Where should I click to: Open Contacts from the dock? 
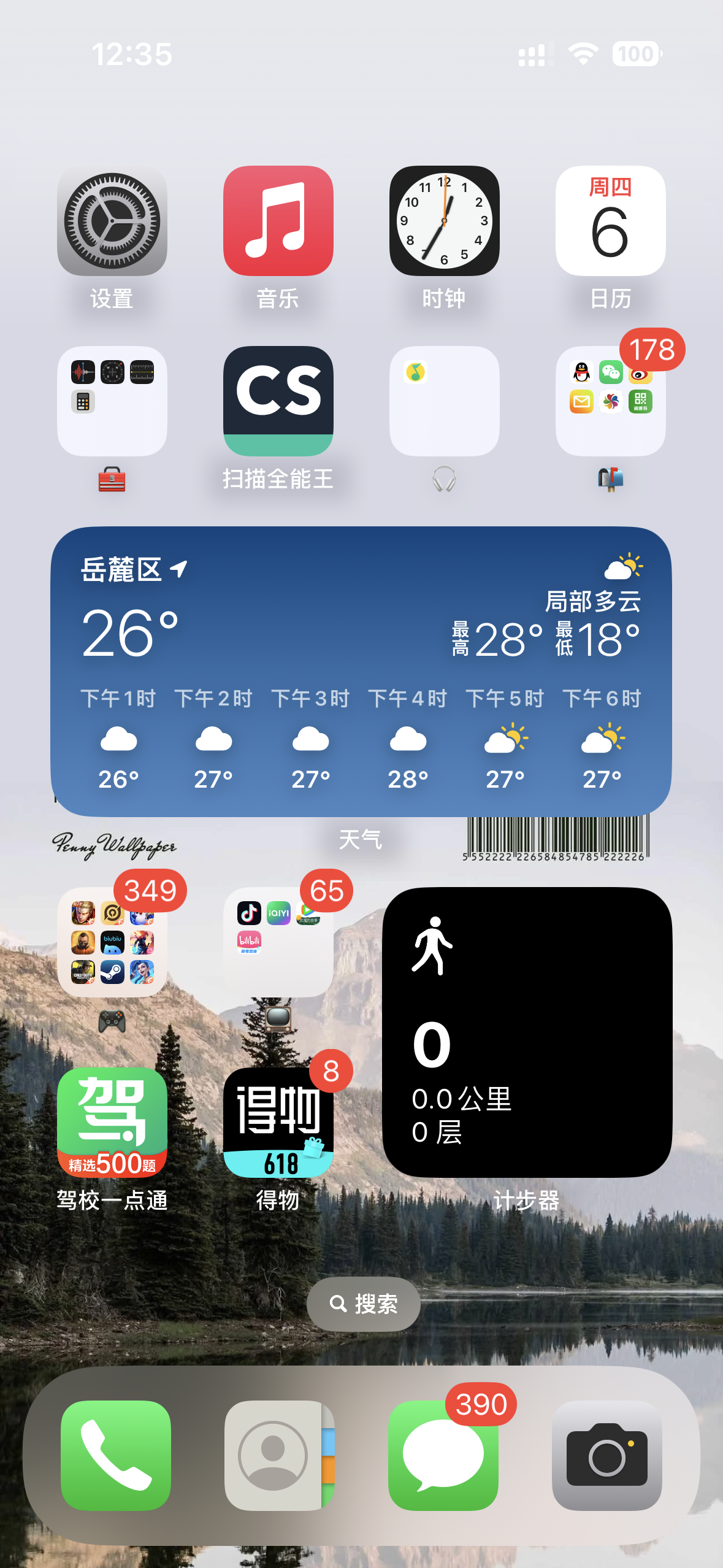(279, 1455)
